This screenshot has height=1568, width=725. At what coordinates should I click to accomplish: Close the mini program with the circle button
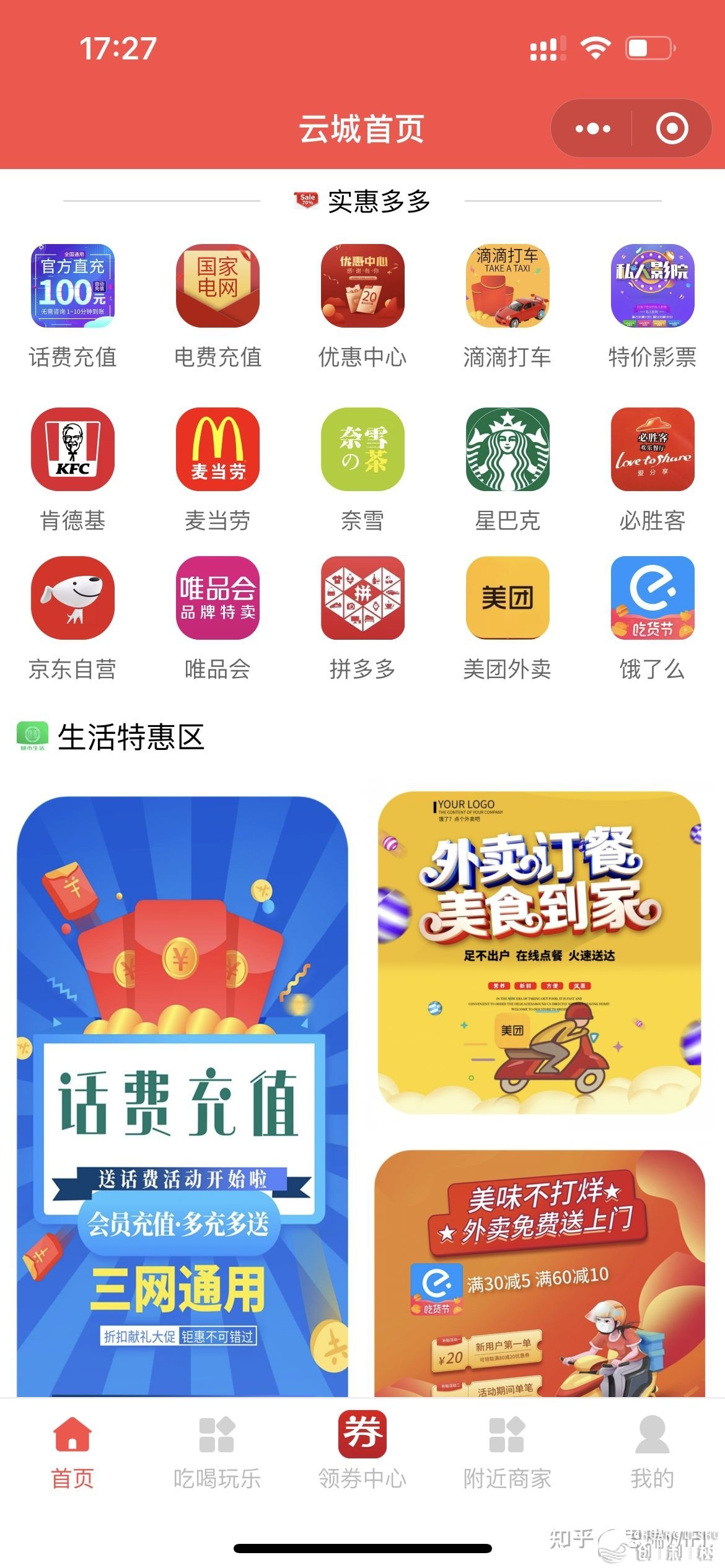[672, 129]
